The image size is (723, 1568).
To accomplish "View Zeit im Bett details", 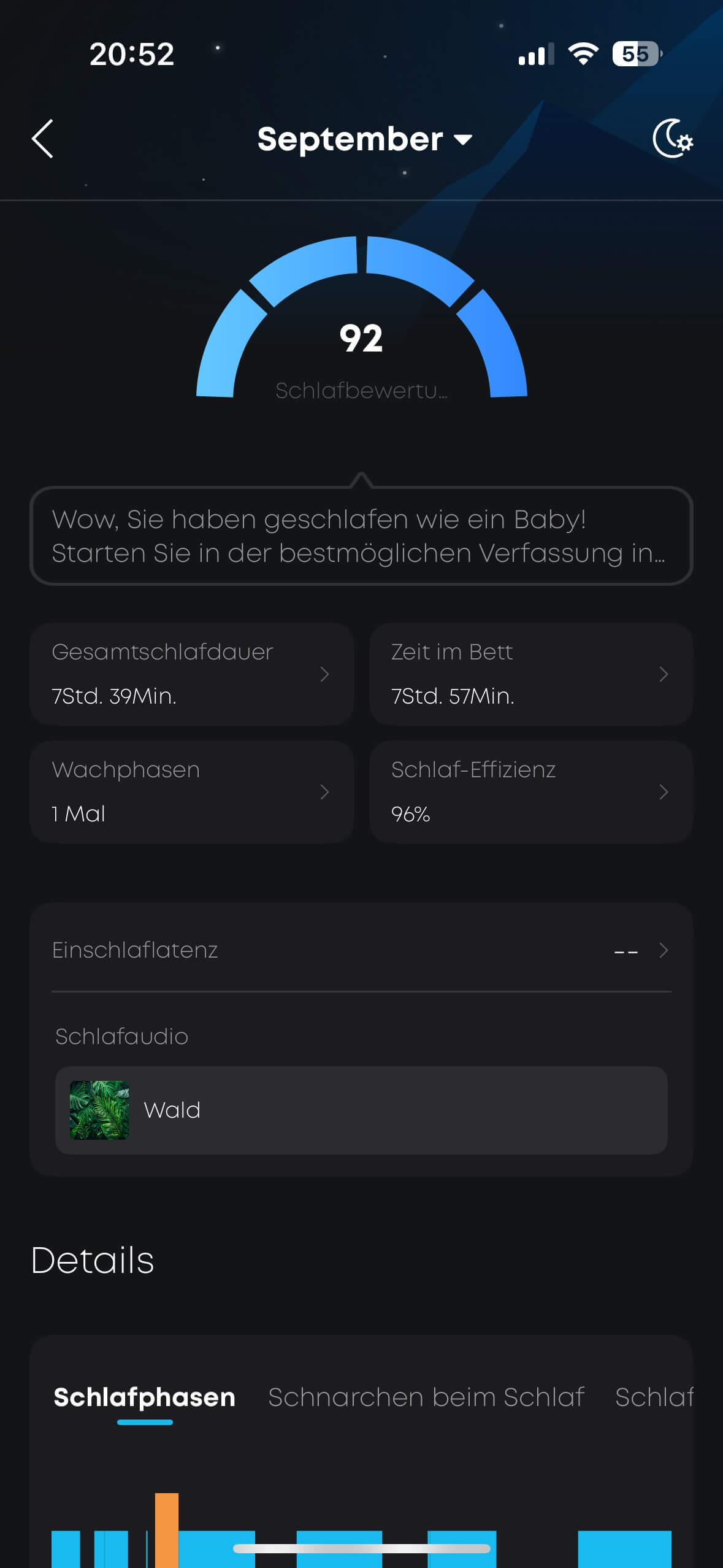I will [x=531, y=674].
